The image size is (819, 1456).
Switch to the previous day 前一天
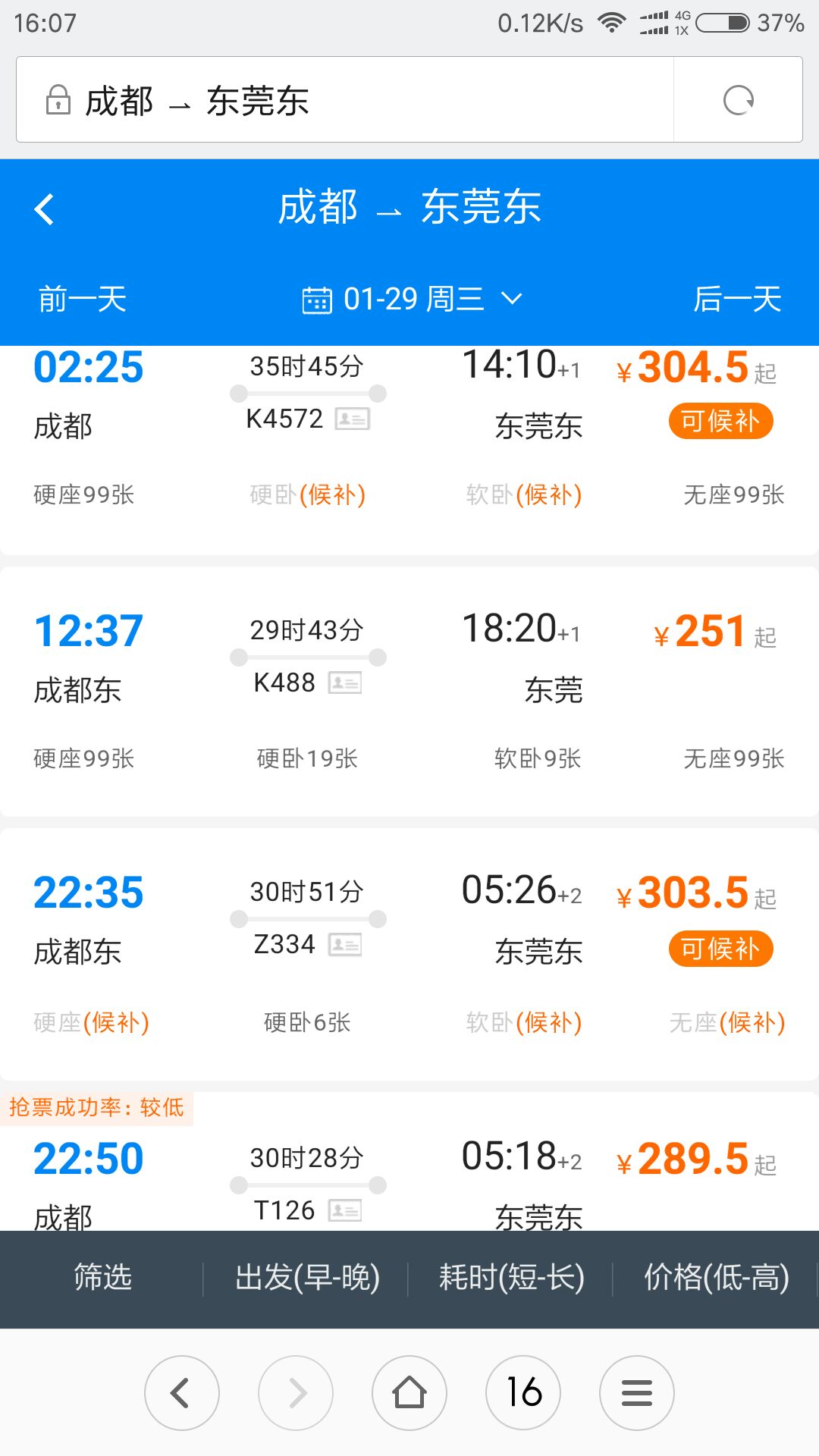pyautogui.click(x=83, y=299)
